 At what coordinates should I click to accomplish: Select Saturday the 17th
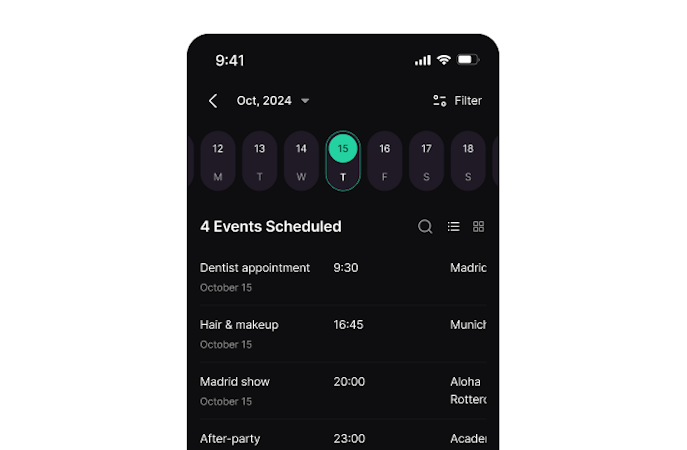tap(426, 161)
